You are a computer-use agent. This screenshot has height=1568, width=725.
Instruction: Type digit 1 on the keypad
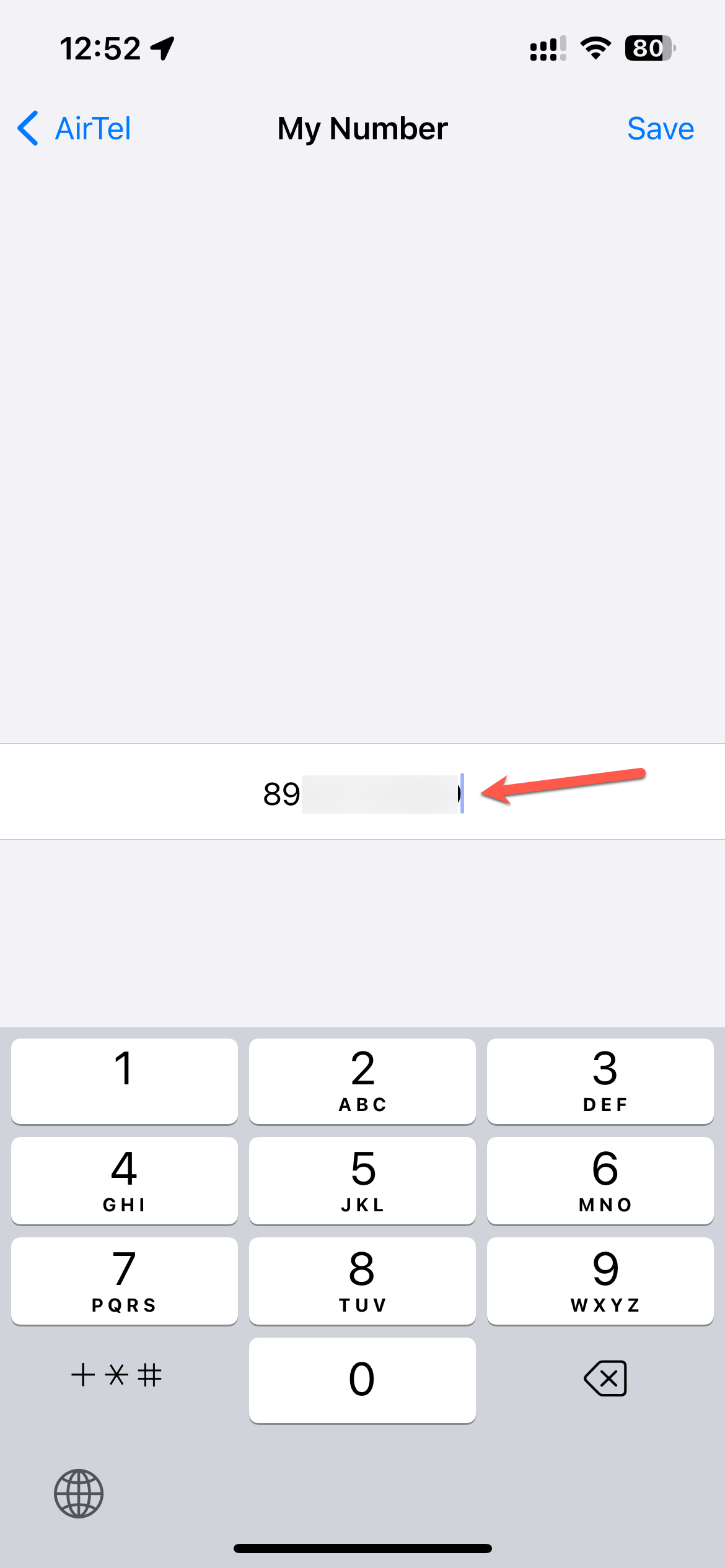[124, 1081]
